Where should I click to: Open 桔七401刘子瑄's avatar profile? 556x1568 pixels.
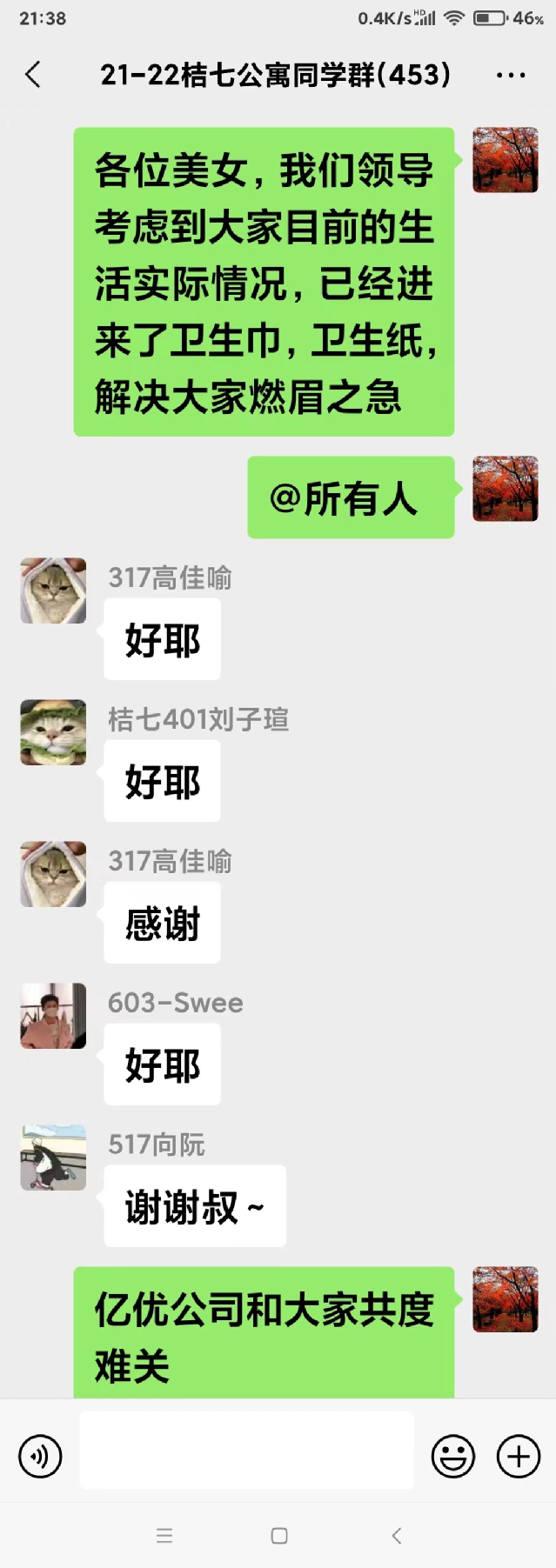point(53,732)
